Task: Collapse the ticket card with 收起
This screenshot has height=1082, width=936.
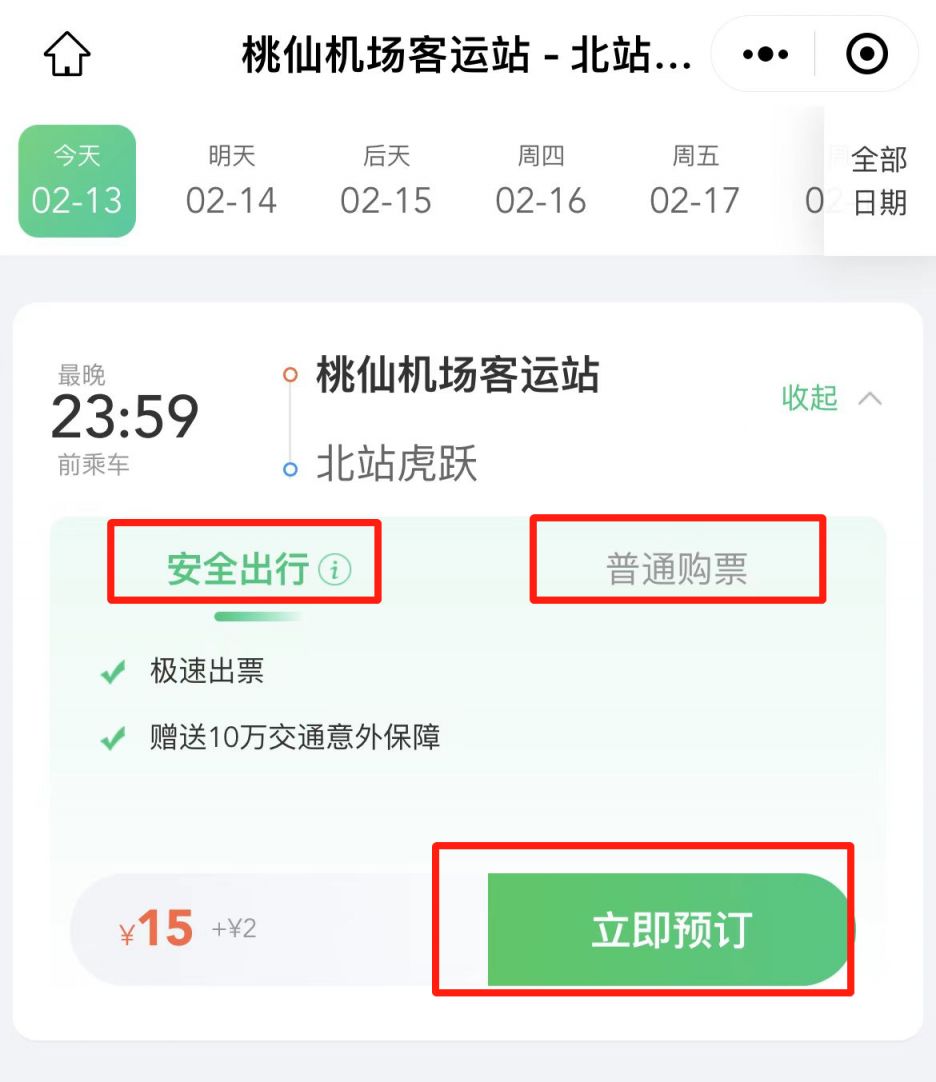Action: click(x=832, y=398)
